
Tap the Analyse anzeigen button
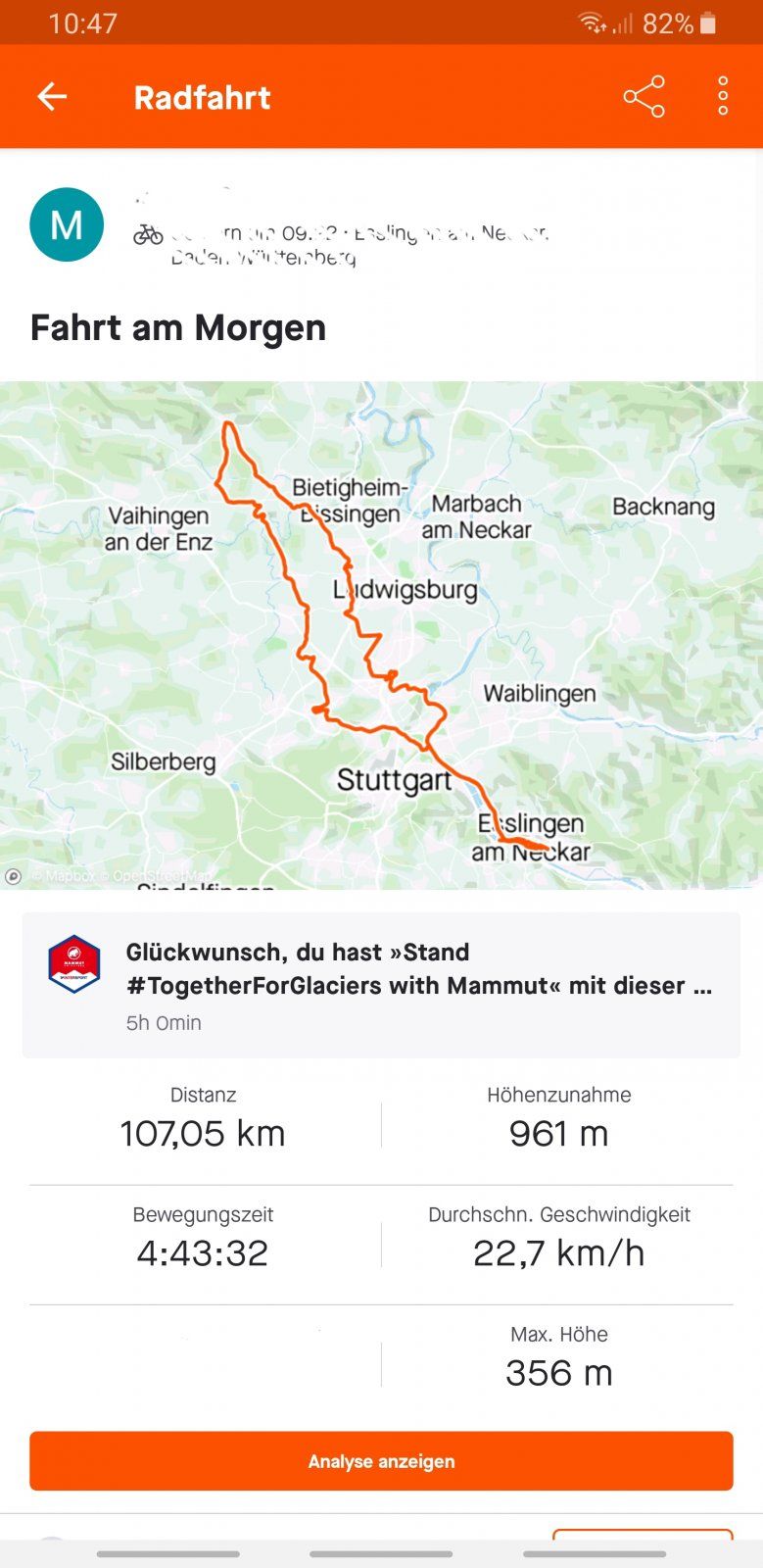pos(381,1460)
